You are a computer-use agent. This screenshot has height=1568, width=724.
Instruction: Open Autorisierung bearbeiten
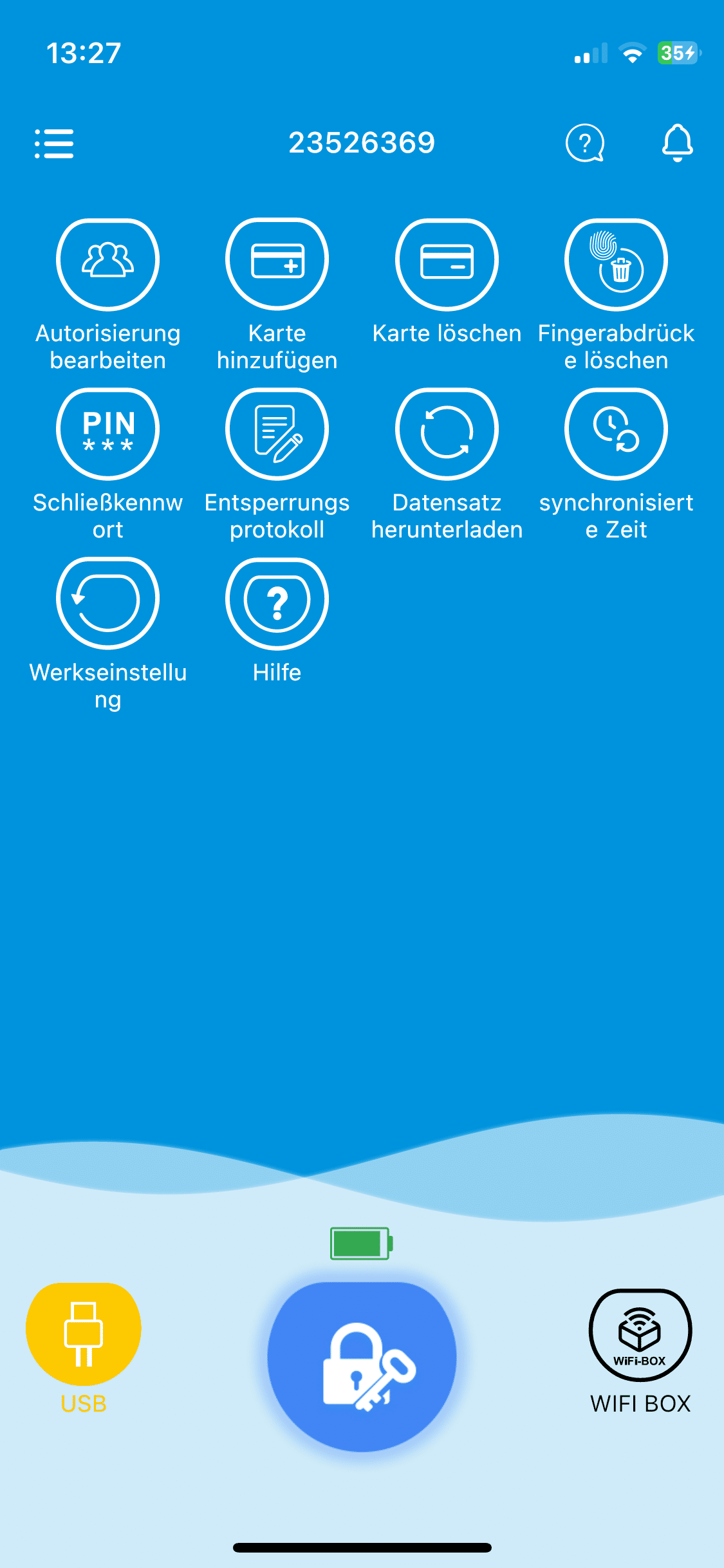click(107, 265)
